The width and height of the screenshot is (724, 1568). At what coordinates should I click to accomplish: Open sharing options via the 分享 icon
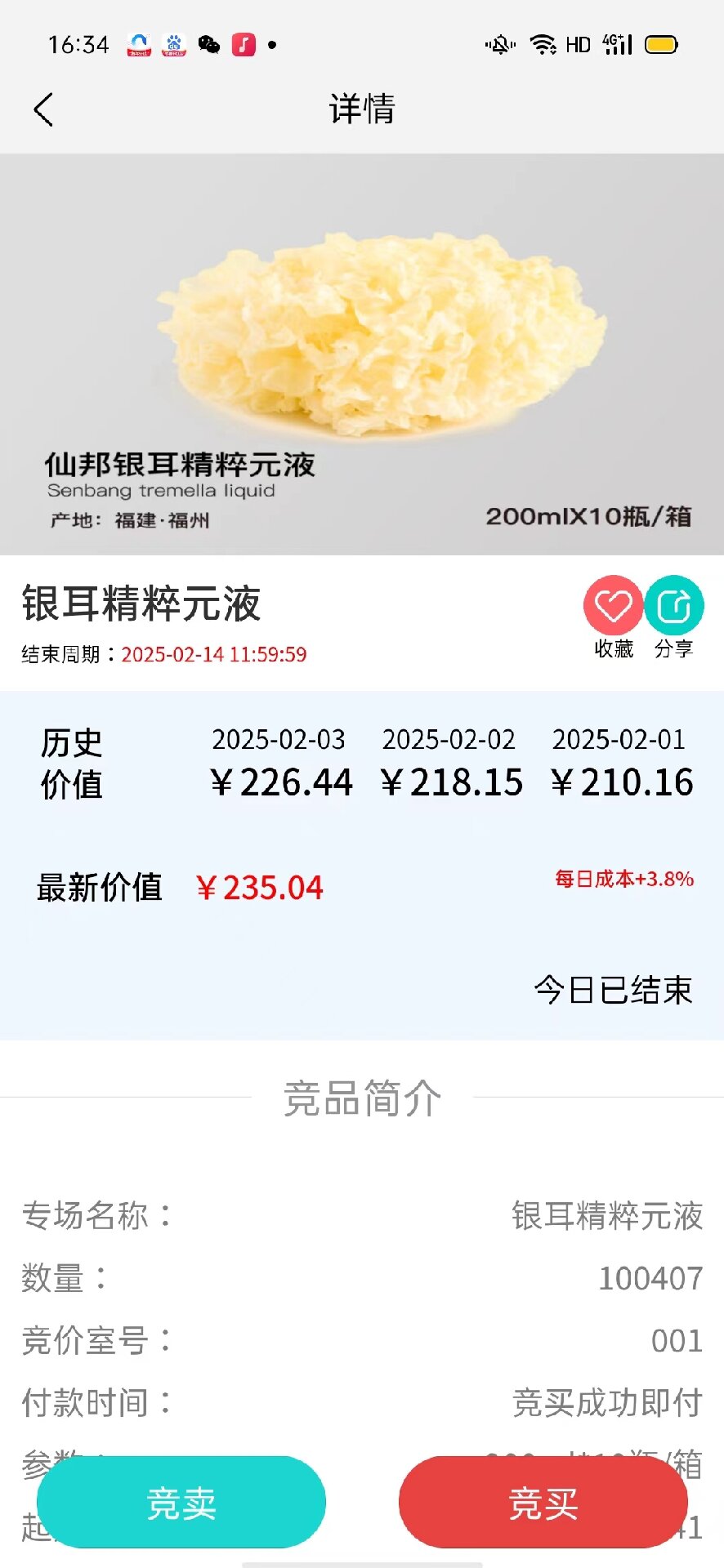point(675,605)
